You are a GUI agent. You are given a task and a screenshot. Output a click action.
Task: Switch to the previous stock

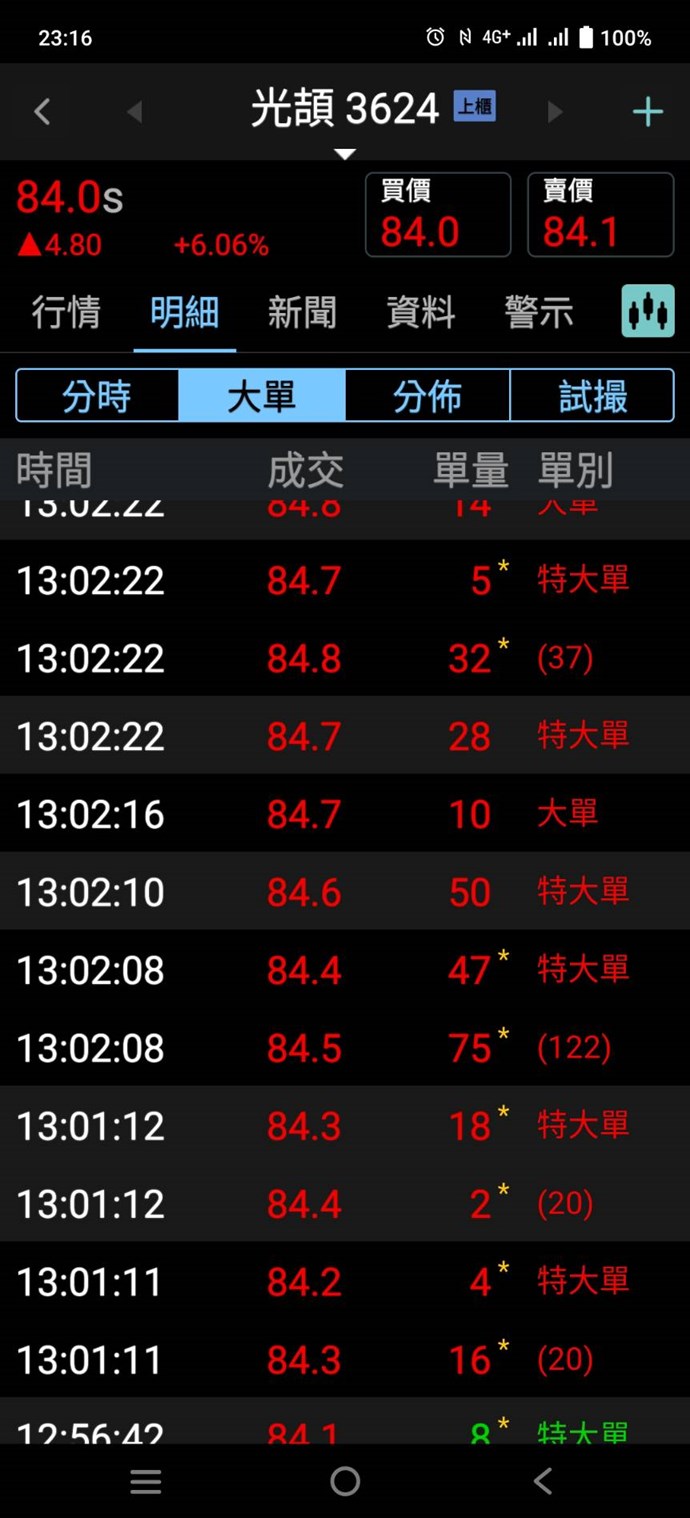134,111
